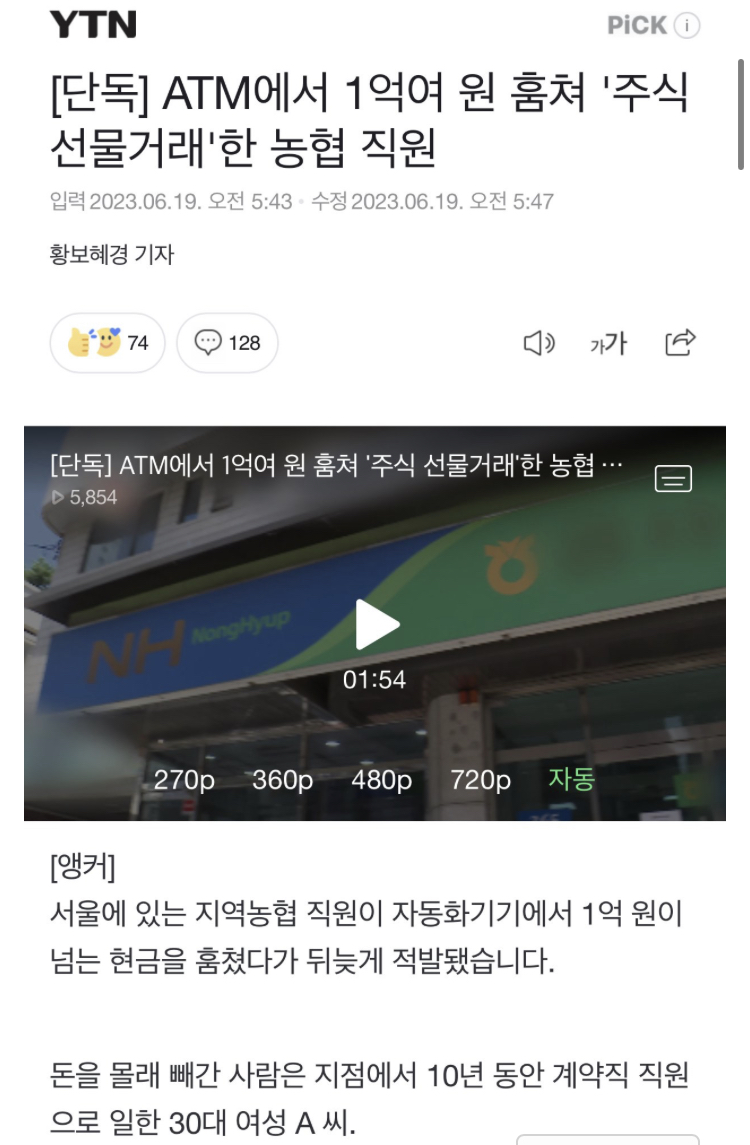Select 720p video quality

[480, 780]
